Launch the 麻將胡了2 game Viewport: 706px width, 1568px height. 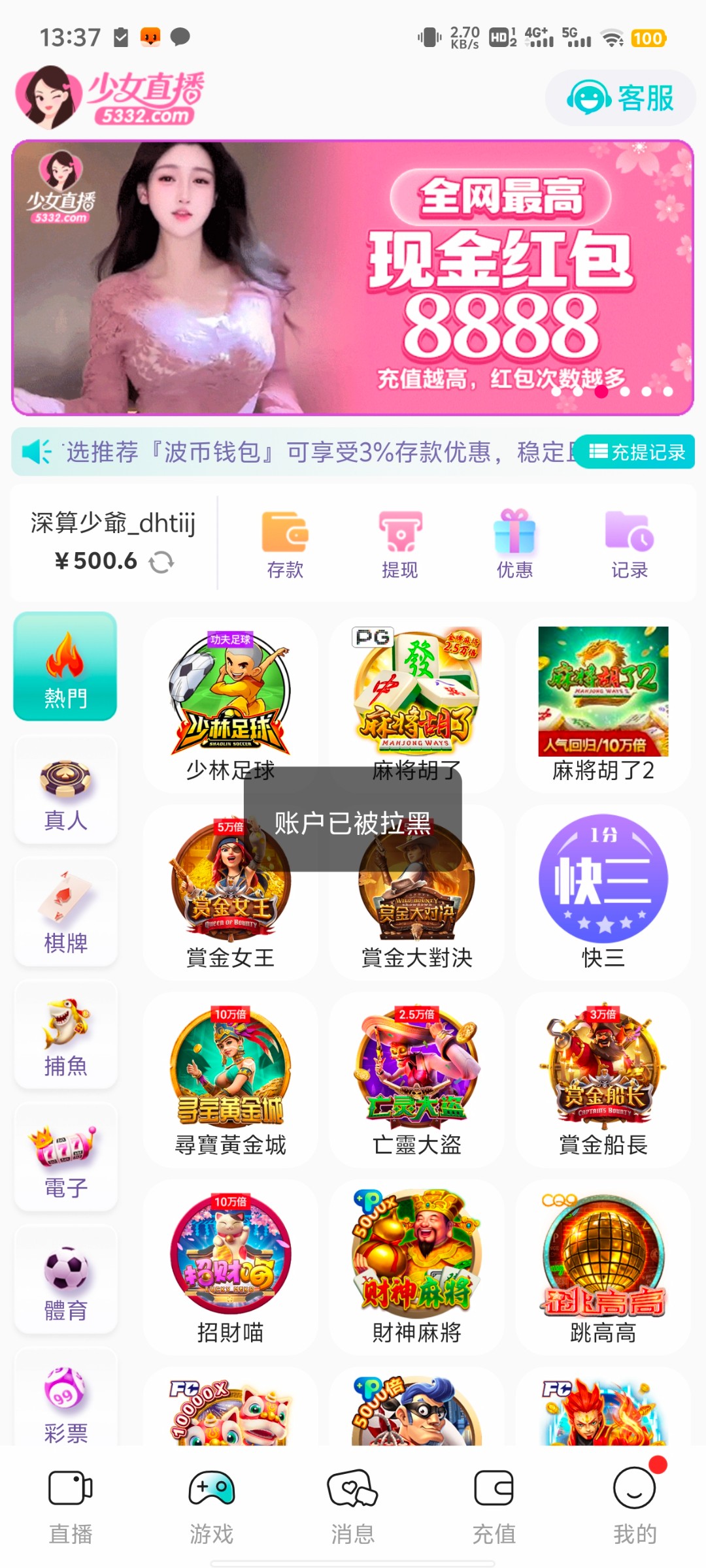pyautogui.click(x=603, y=704)
